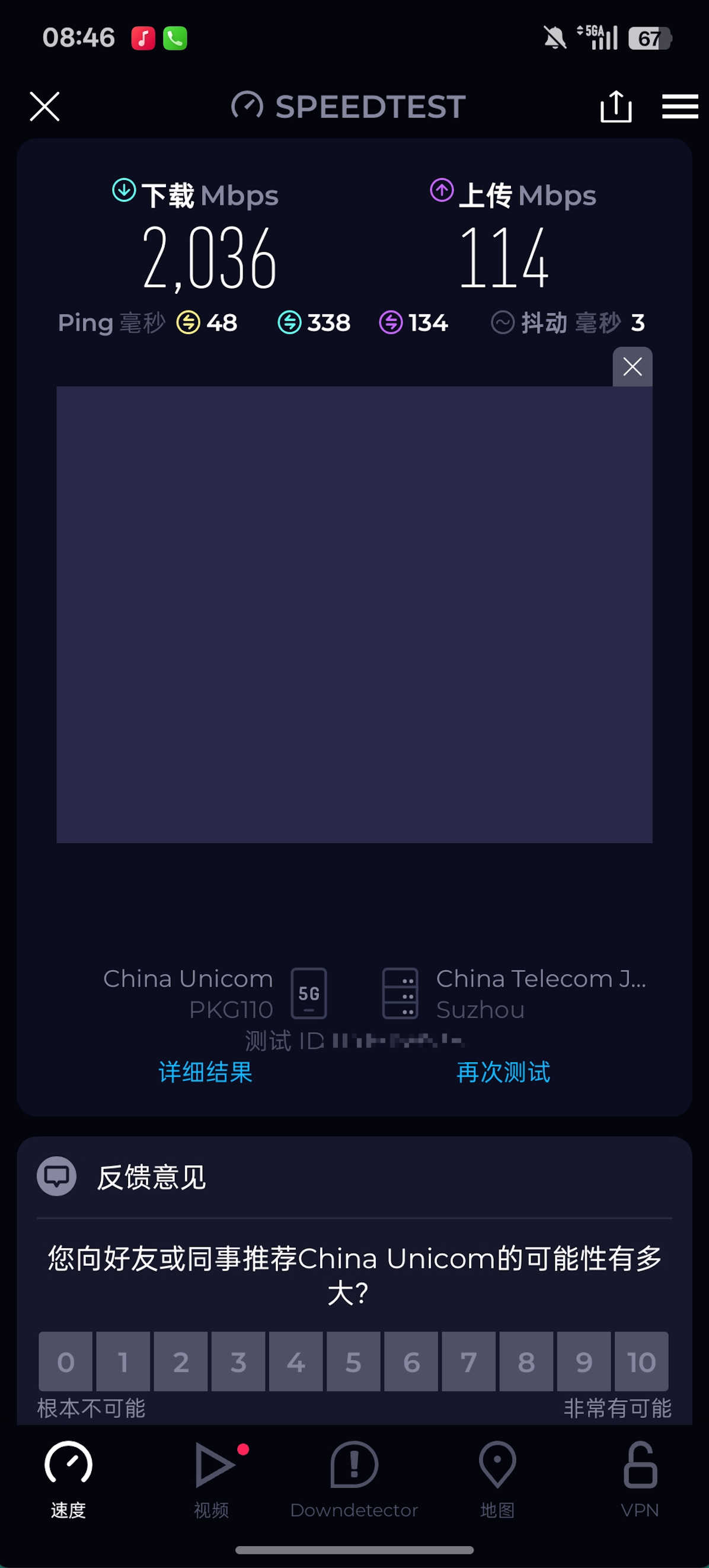Close the Speedtest results screen
709x1568 pixels.
coord(44,107)
